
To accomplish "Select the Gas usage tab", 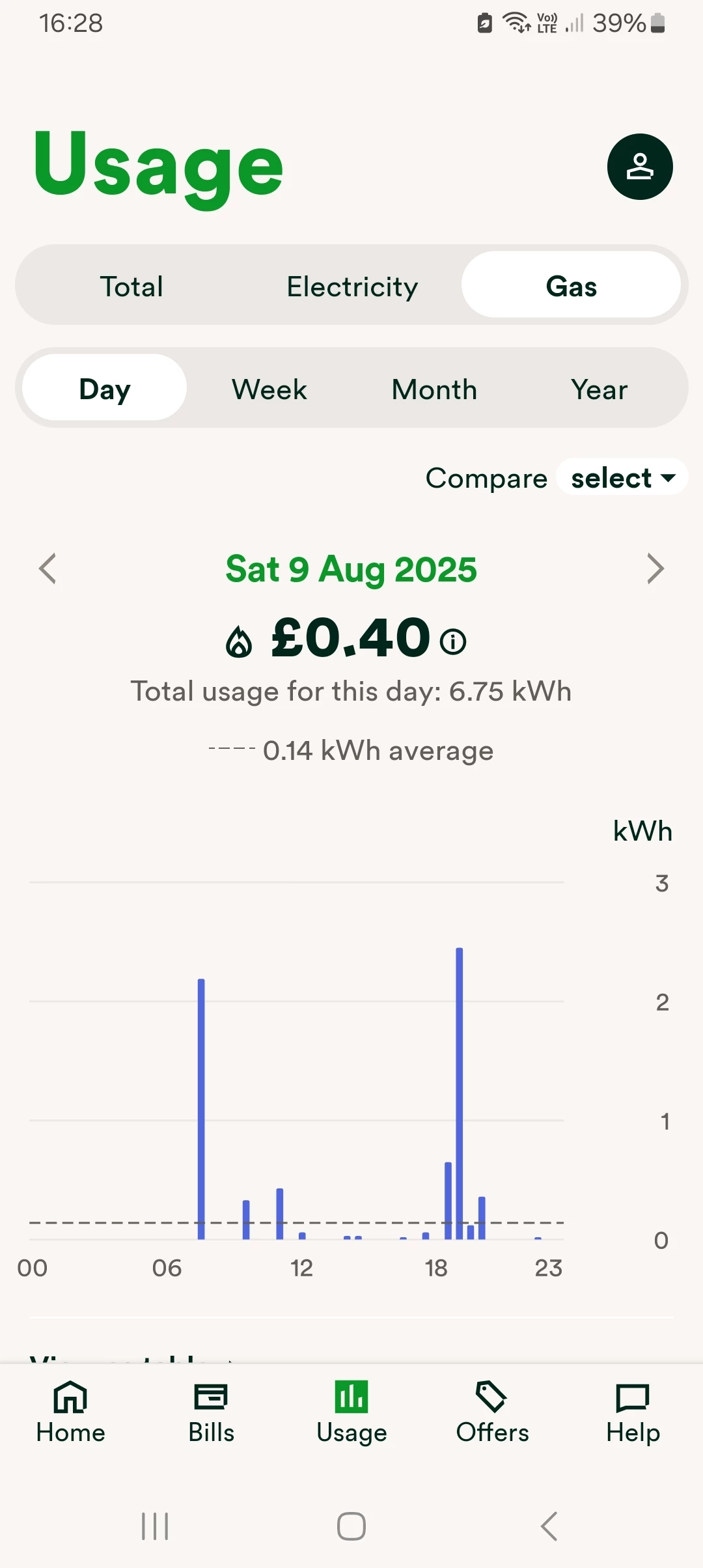I will (x=571, y=287).
